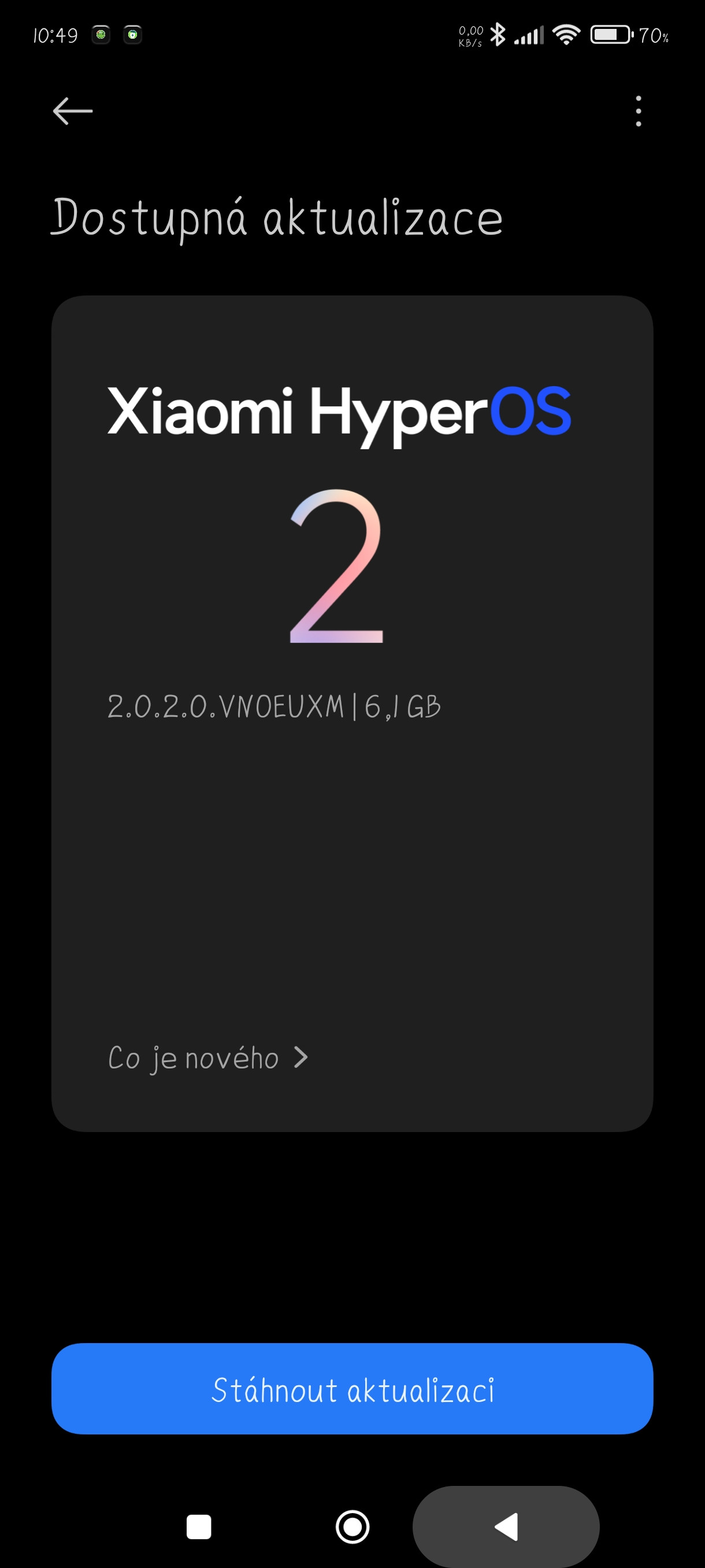Tap the "Stáhnout aktualizaci" button
The width and height of the screenshot is (705, 1568).
pos(352,1389)
